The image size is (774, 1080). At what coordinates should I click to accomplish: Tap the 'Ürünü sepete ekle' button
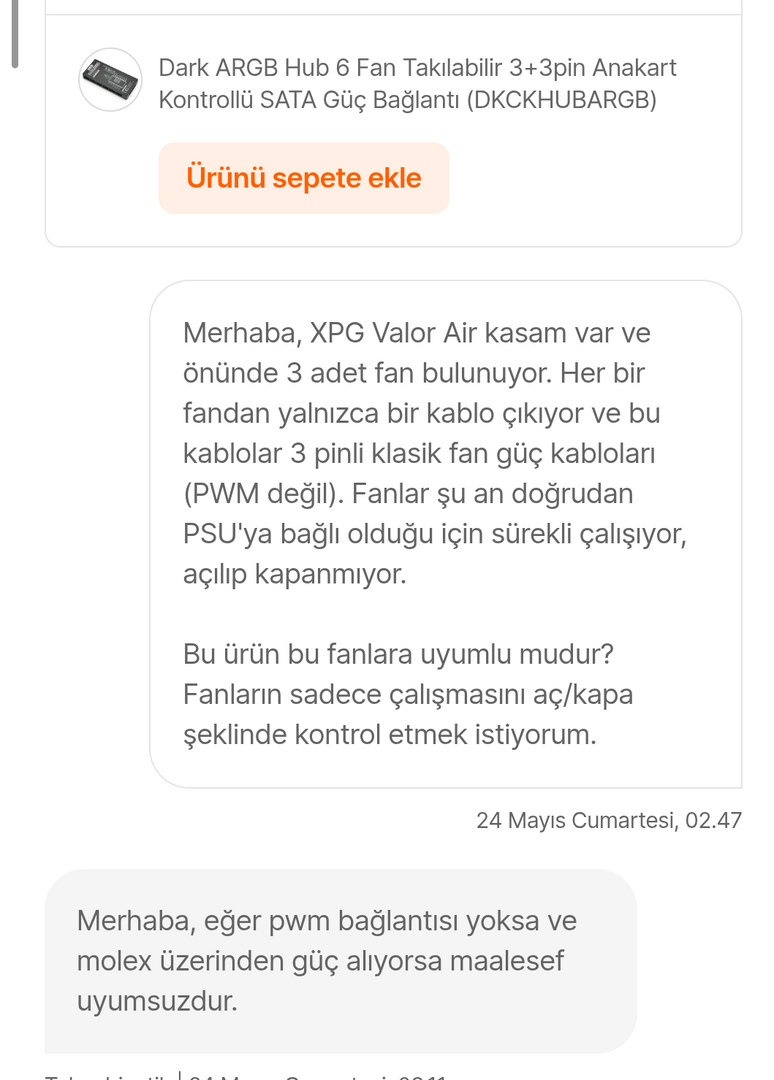point(304,178)
